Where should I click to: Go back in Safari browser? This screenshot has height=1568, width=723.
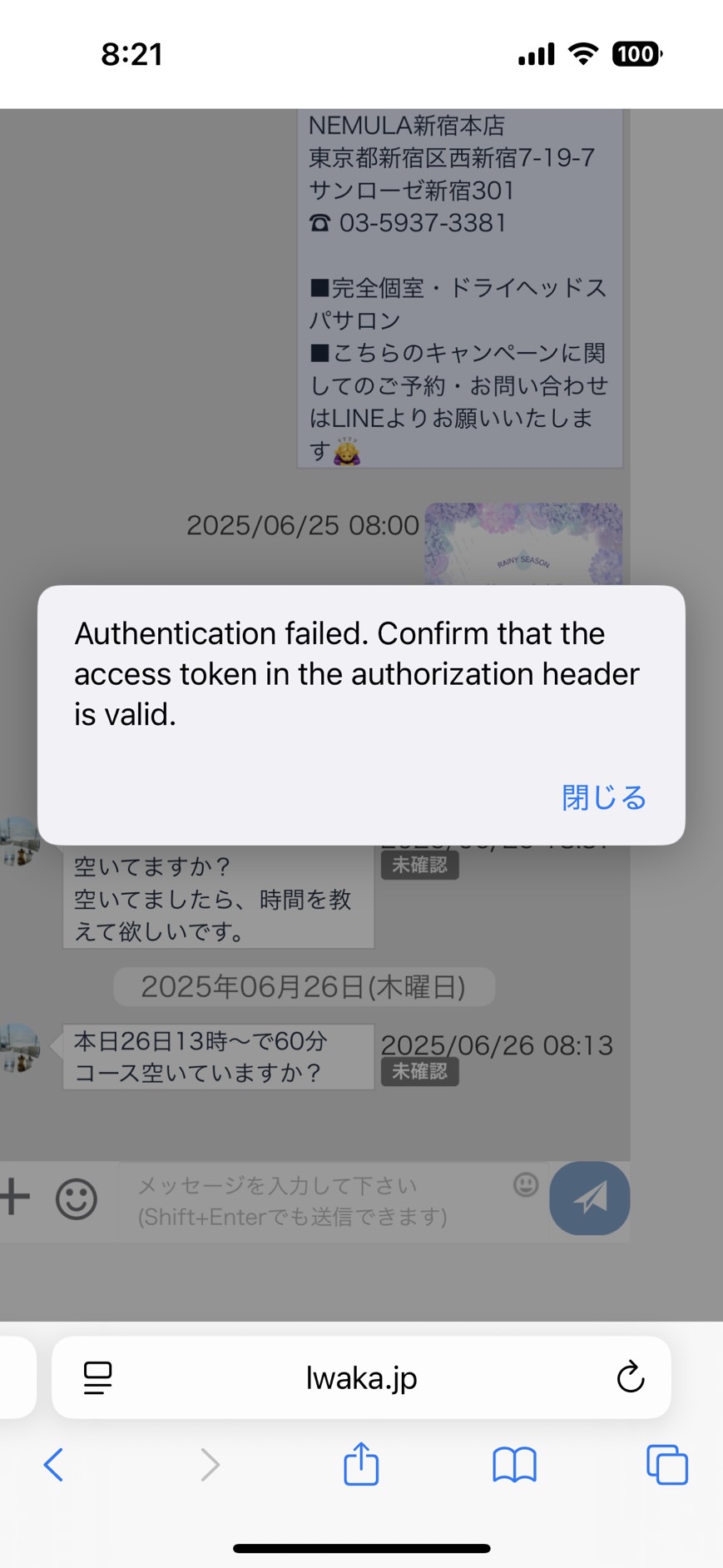[54, 1464]
